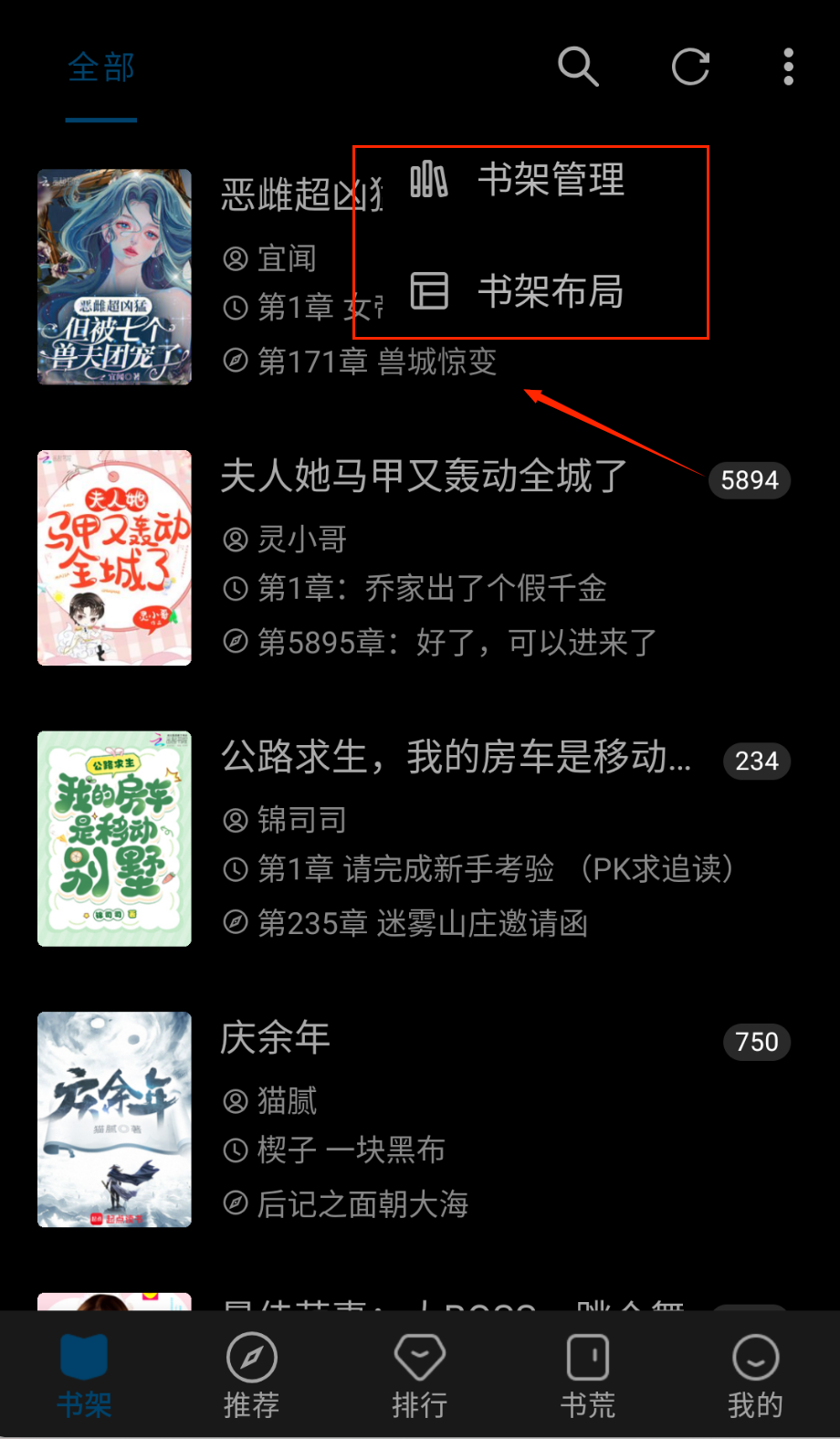Tap the unread badge showing 234
840x1439 pixels.
(756, 761)
